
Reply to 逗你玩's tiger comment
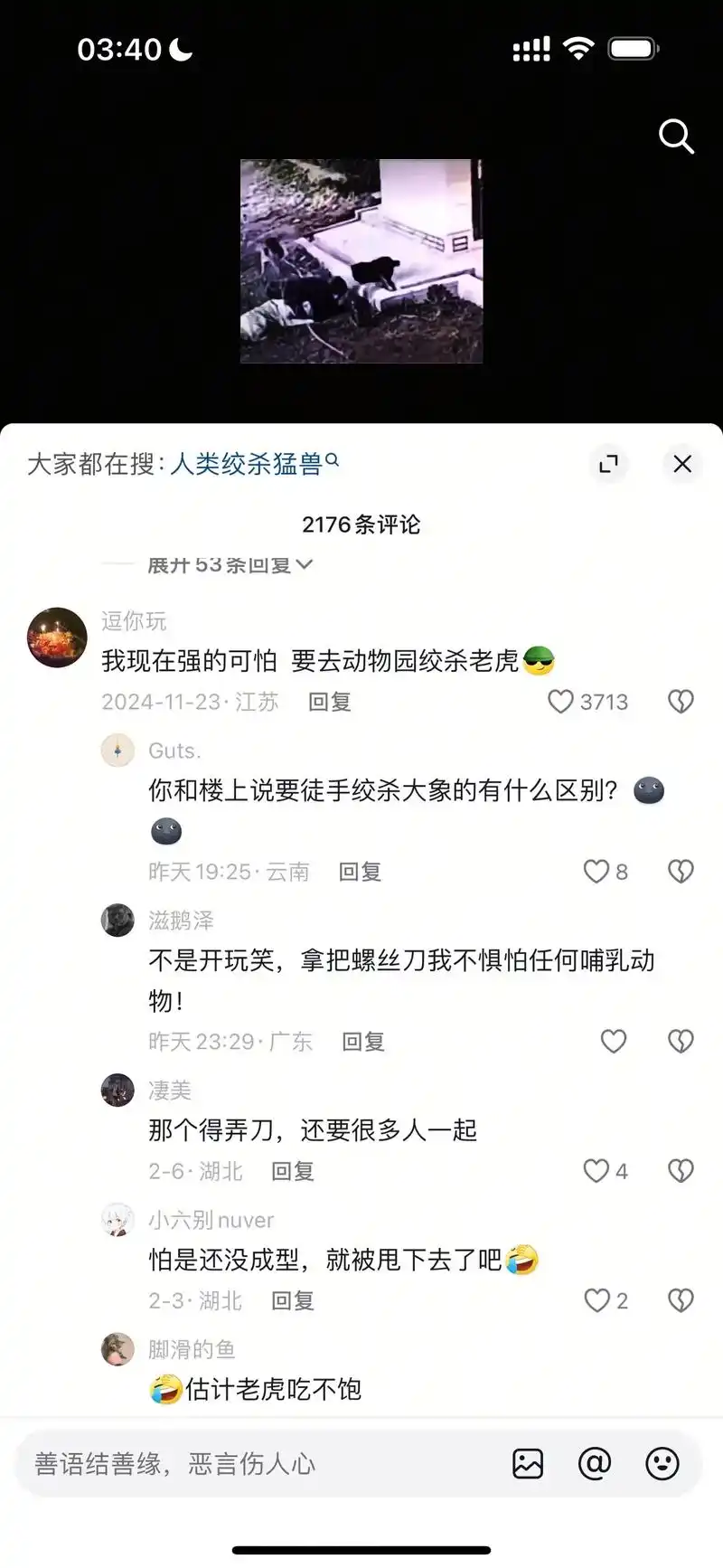click(330, 701)
